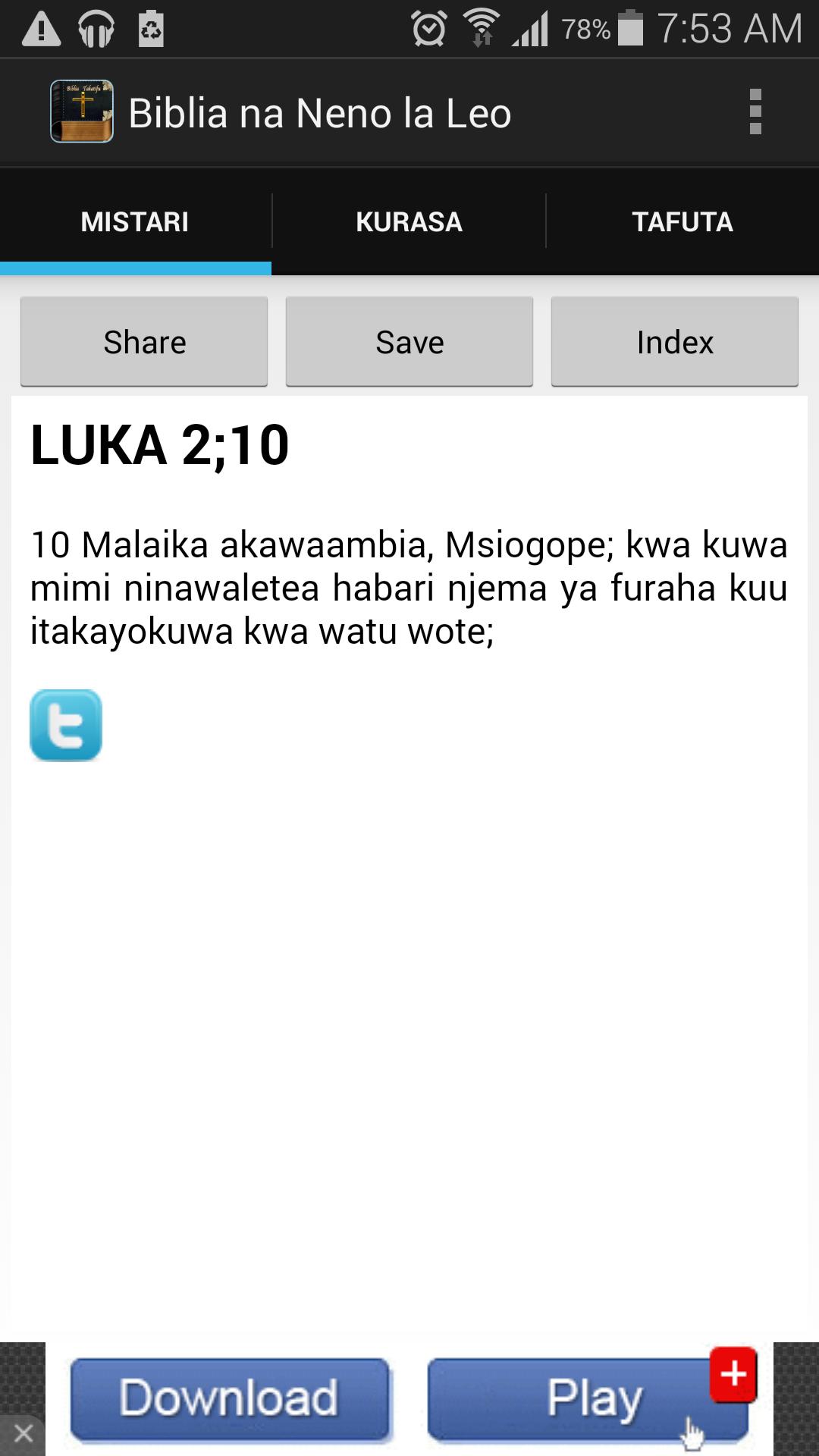Open the Biblia na Neno la Leo app icon
The width and height of the screenshot is (819, 1456).
click(82, 111)
